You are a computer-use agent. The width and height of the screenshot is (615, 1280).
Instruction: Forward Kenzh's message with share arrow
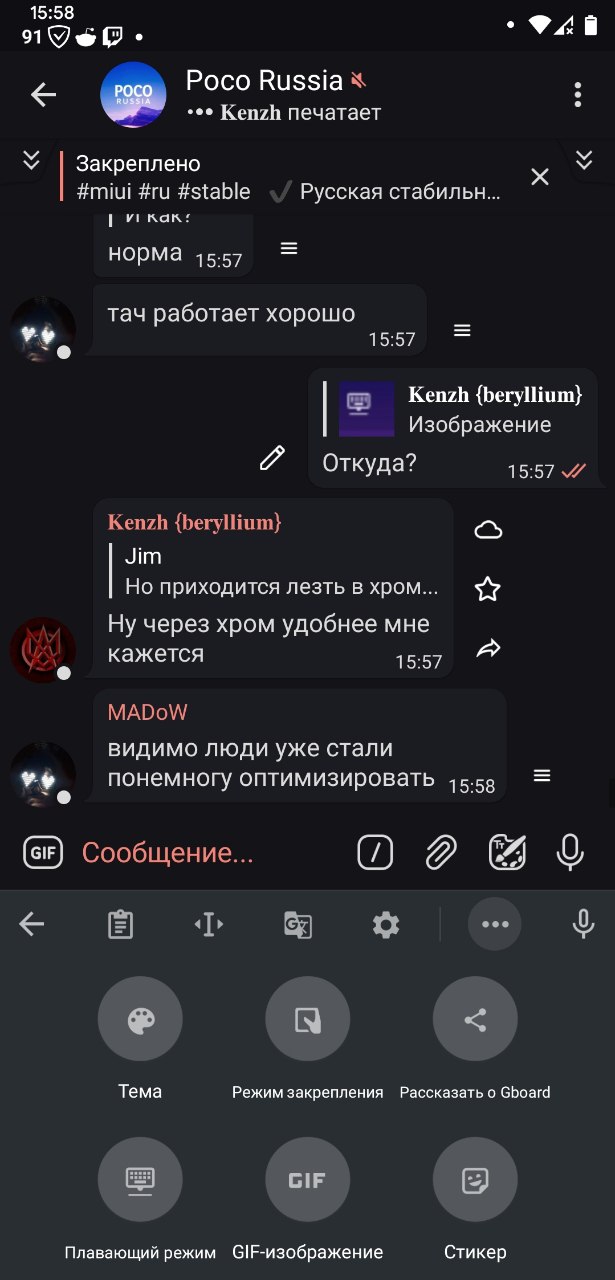click(x=488, y=649)
